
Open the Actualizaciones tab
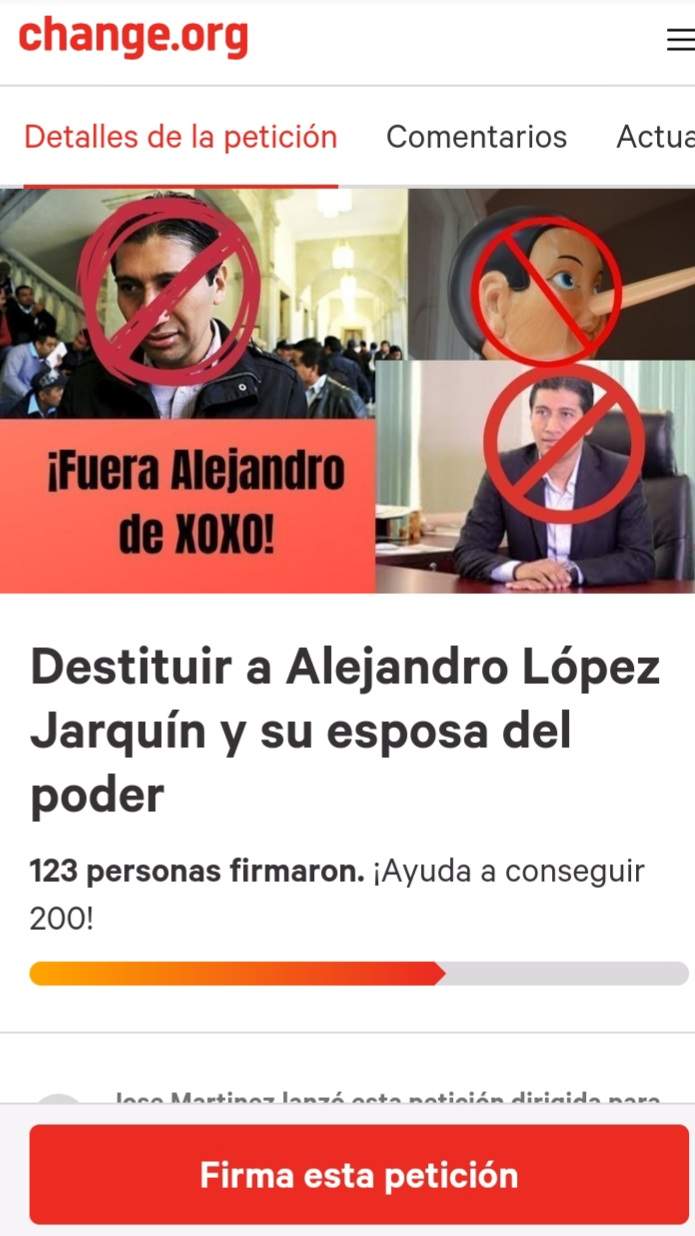pyautogui.click(x=655, y=137)
